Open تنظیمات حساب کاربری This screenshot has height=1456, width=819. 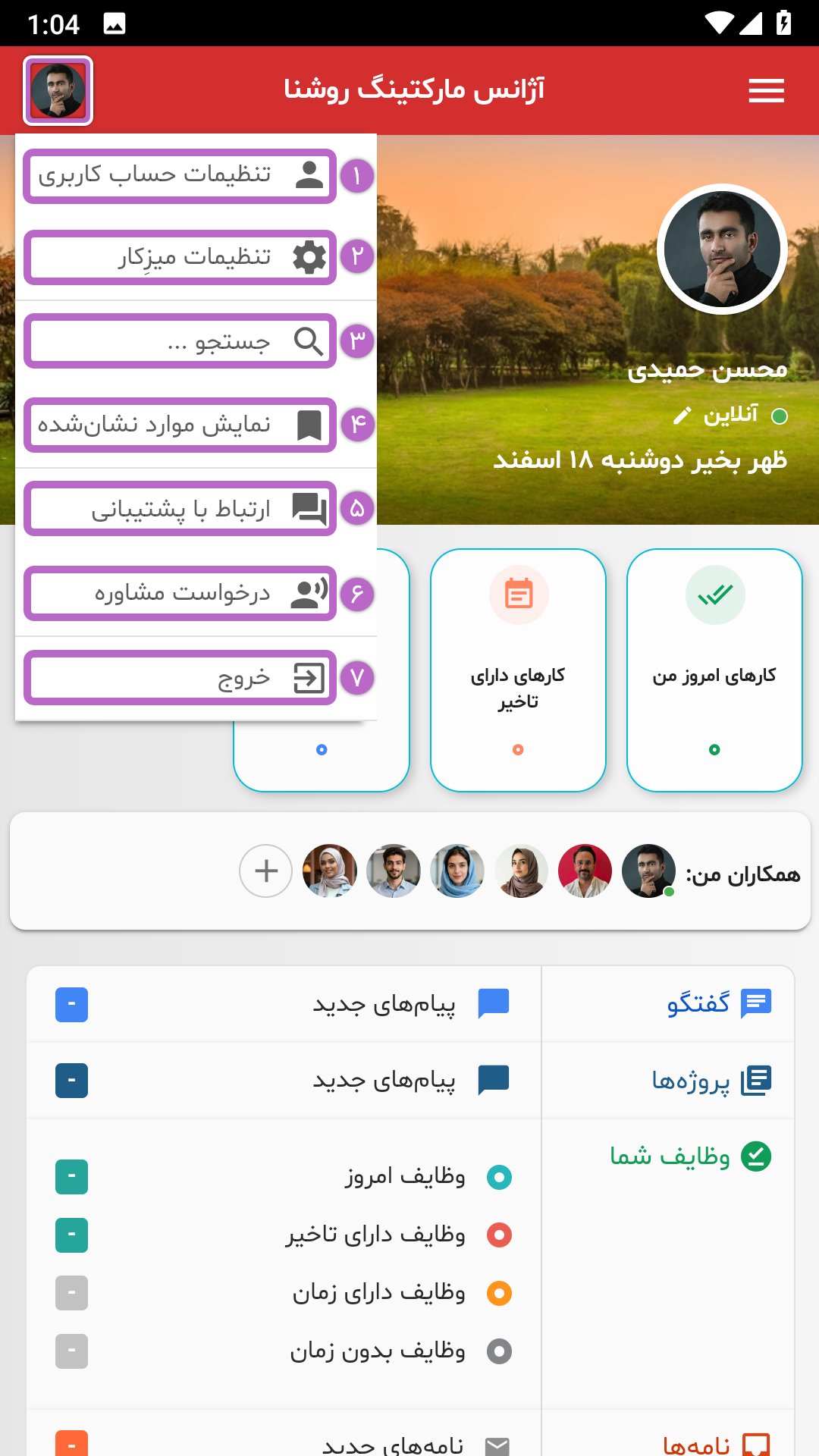pyautogui.click(x=180, y=176)
